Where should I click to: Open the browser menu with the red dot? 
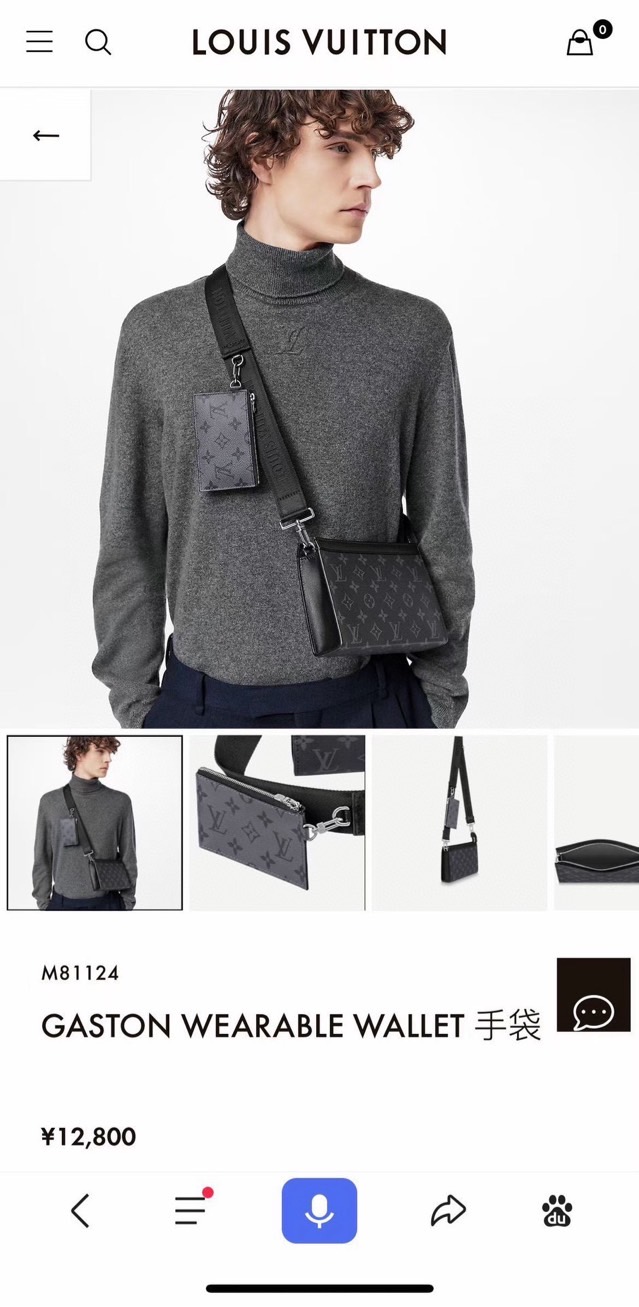190,1210
